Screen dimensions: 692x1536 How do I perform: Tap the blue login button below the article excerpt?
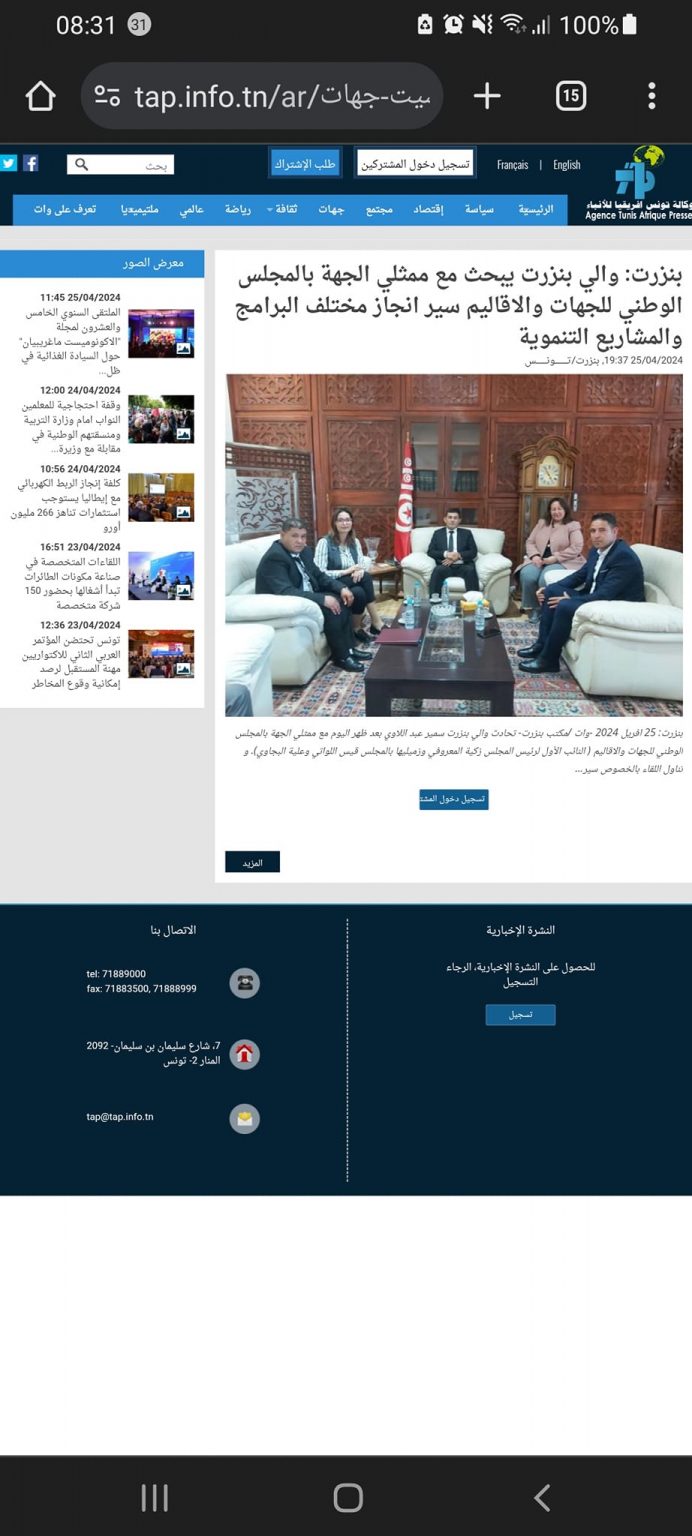tap(454, 799)
